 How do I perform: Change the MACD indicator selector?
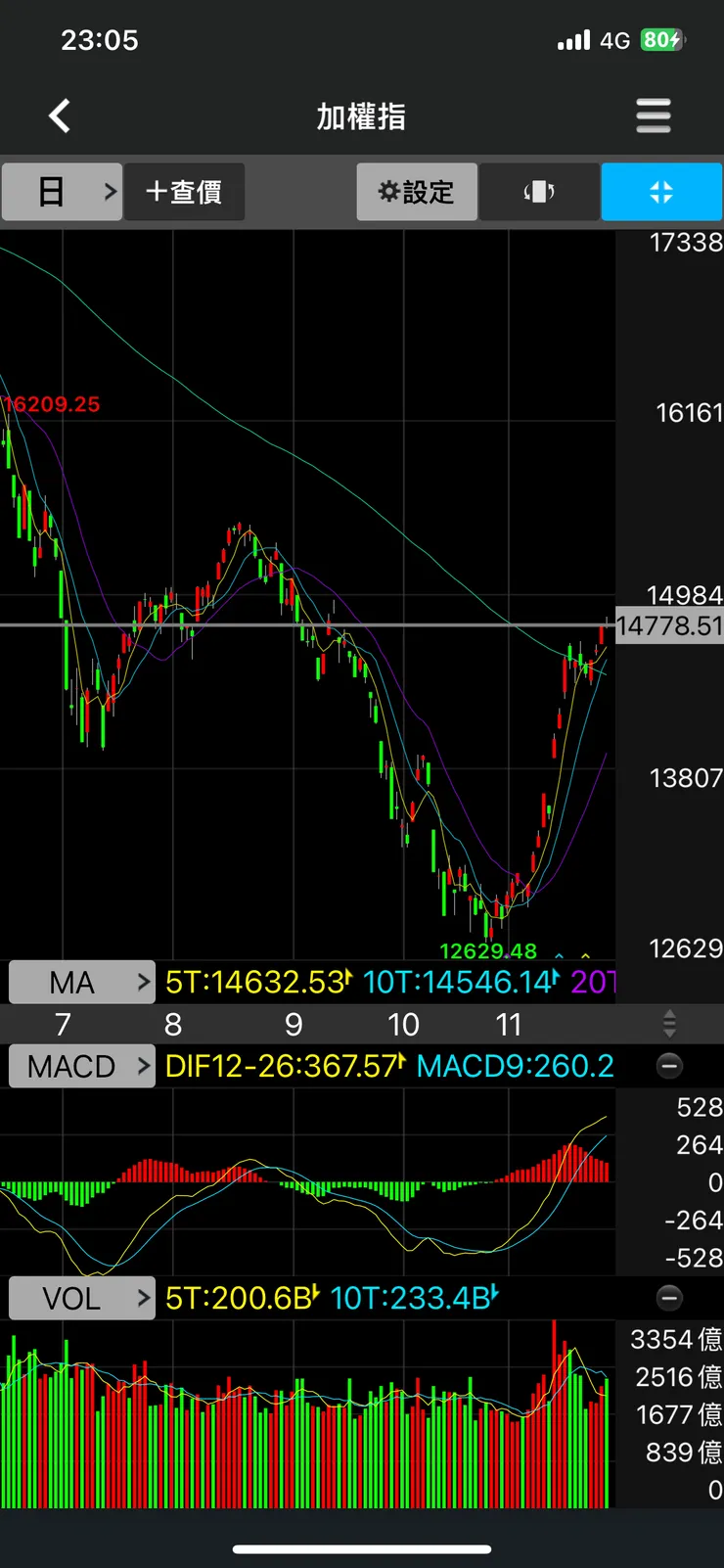click(82, 1066)
